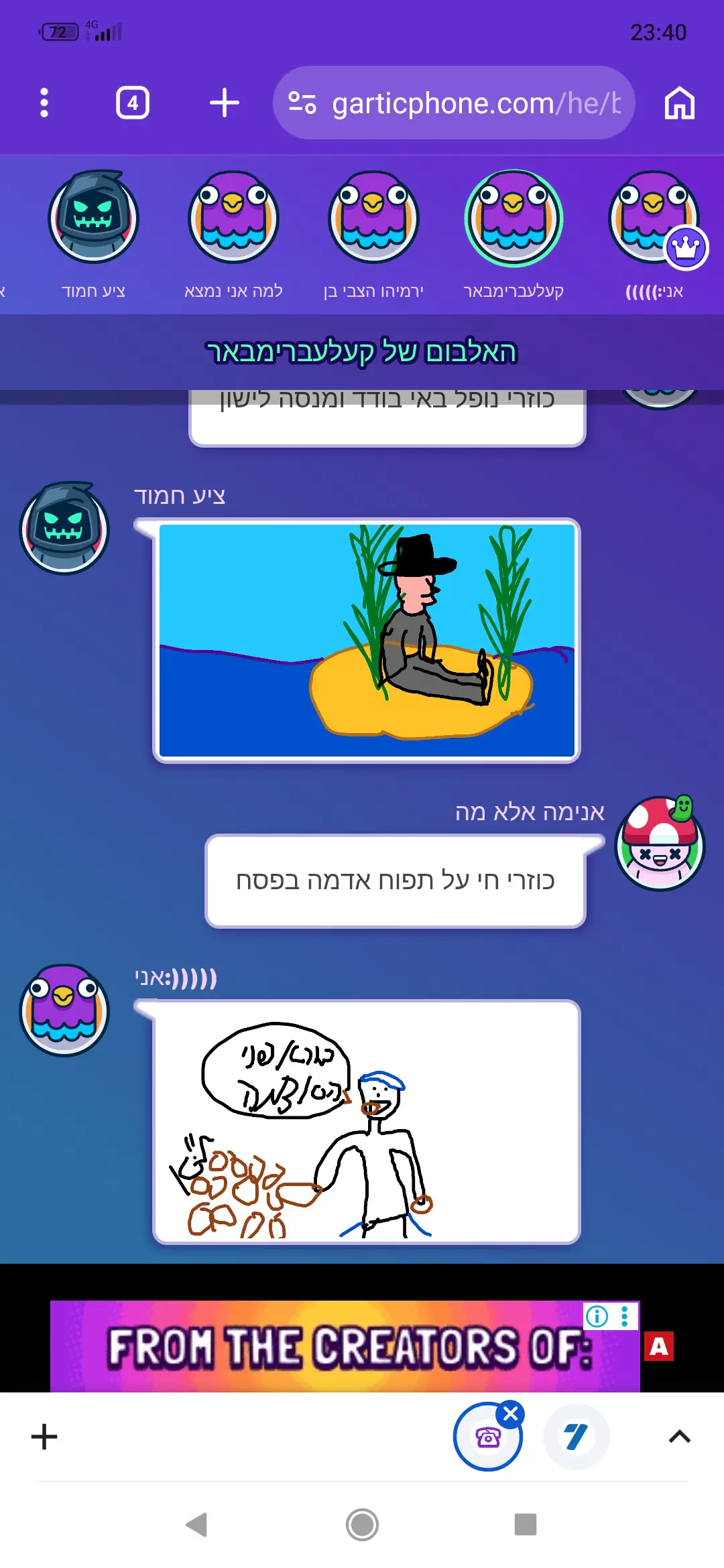This screenshot has width=724, height=1568.
Task: Close the phone shortcut bubble
Action: pos(511,1414)
